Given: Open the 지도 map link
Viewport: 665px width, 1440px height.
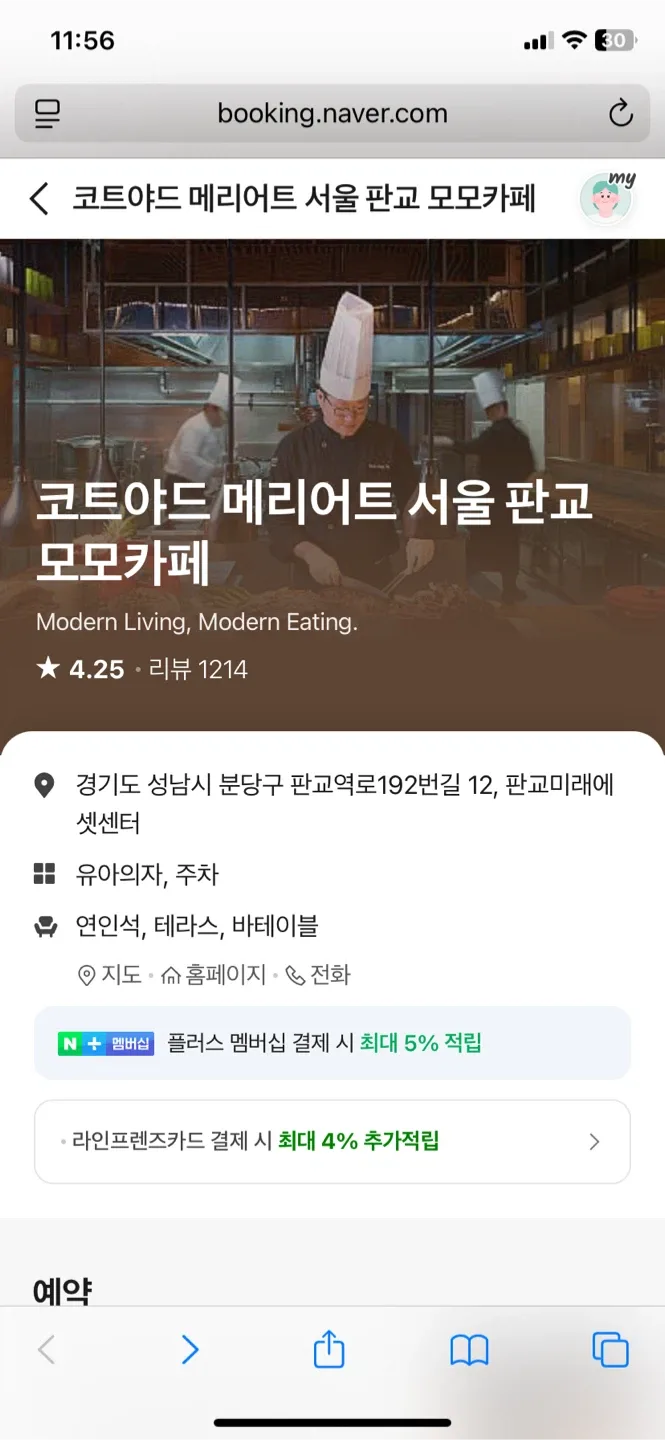Looking at the screenshot, I should pyautogui.click(x=110, y=975).
